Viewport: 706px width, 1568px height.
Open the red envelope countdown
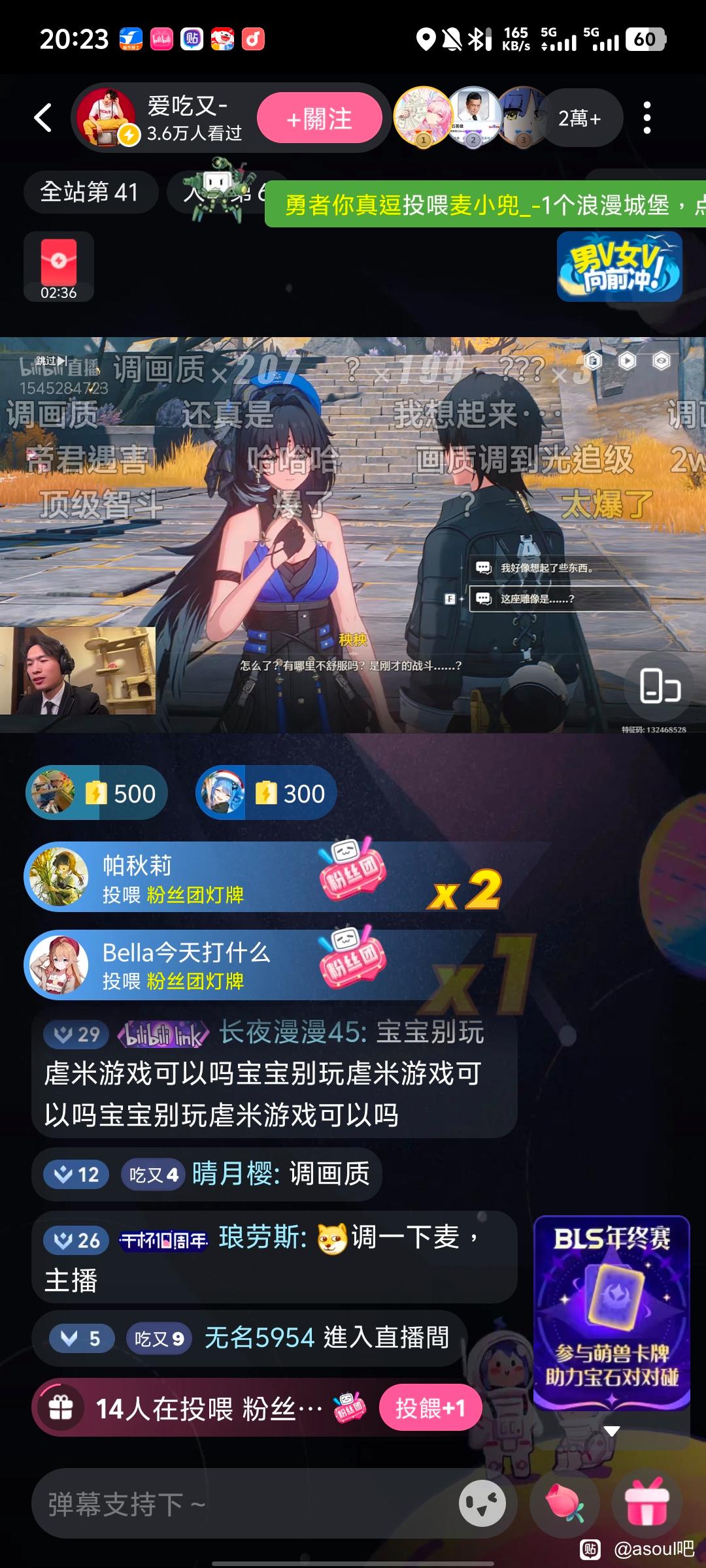(x=59, y=267)
